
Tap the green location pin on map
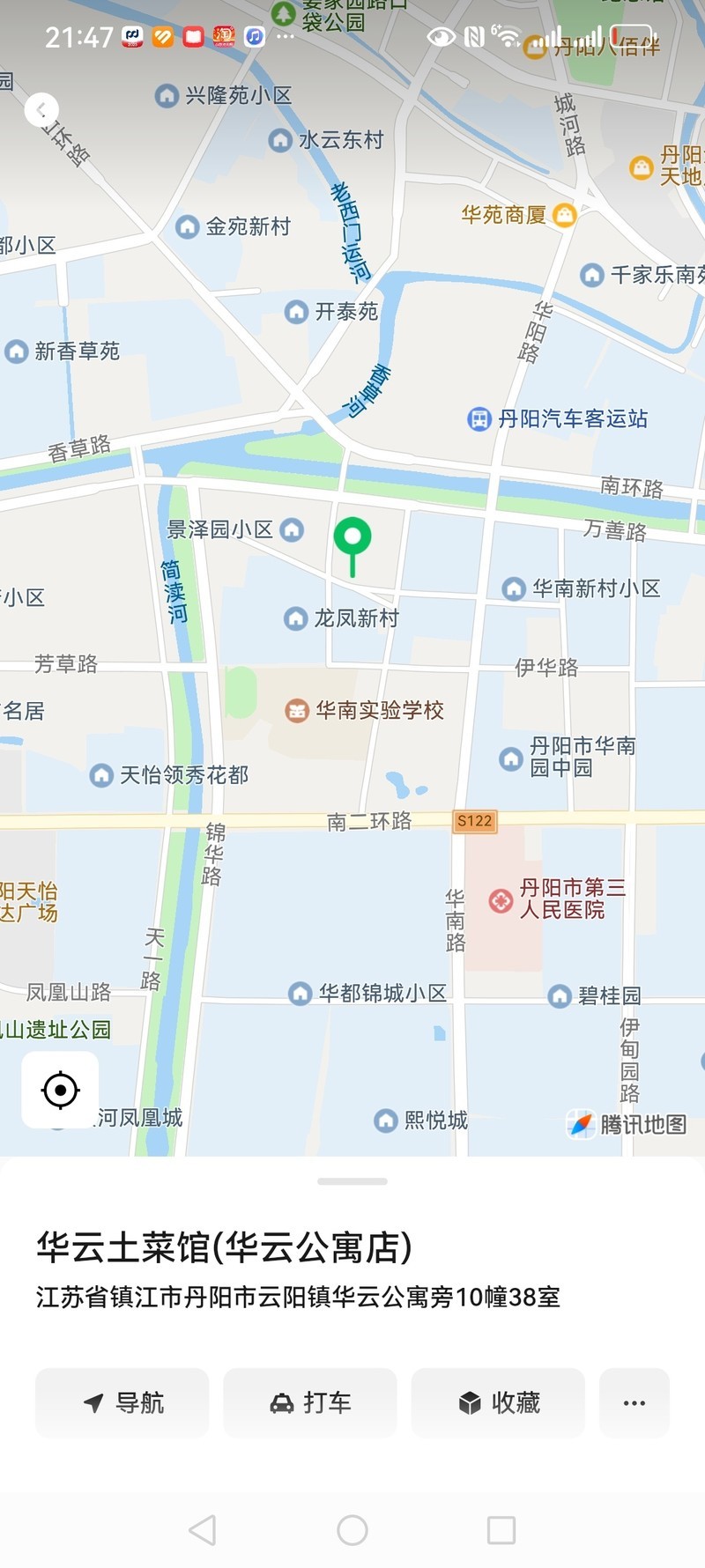point(352,538)
